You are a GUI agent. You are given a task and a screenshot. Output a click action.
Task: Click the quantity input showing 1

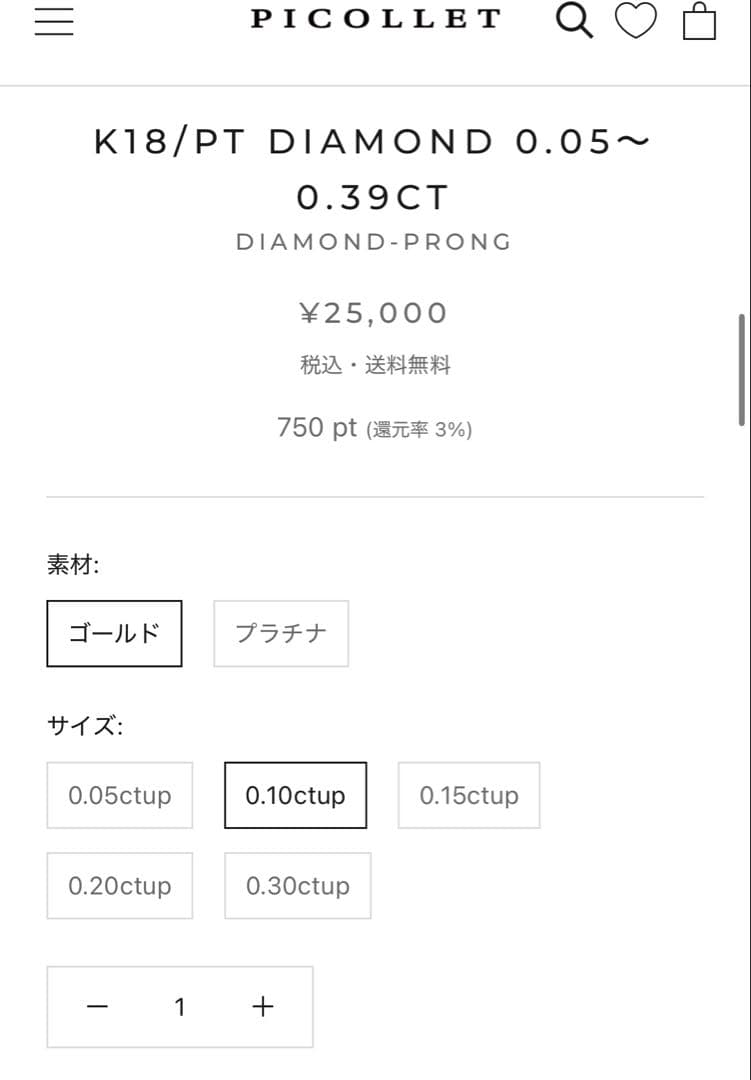(x=180, y=1007)
